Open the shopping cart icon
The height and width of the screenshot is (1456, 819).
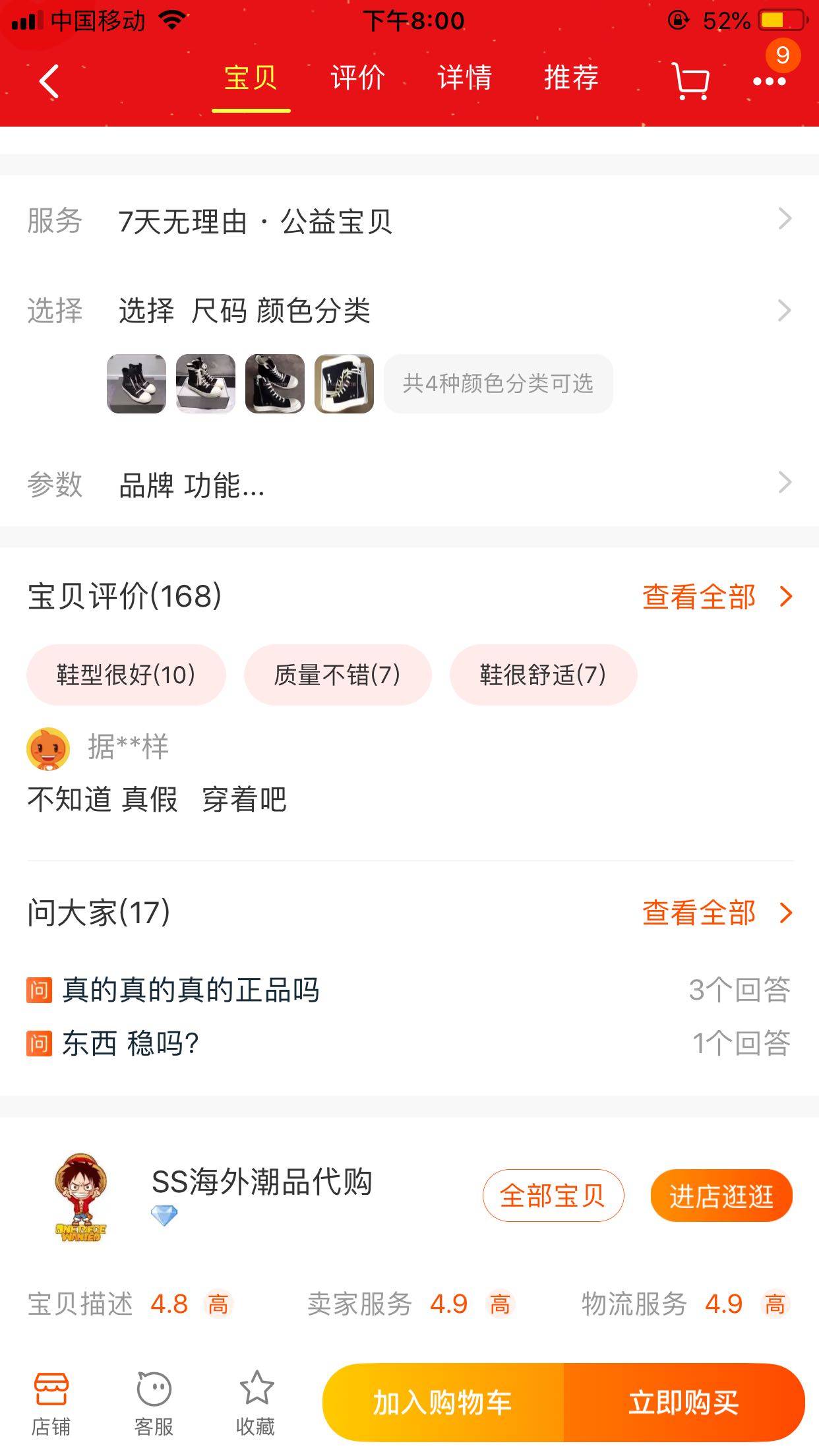pos(690,82)
